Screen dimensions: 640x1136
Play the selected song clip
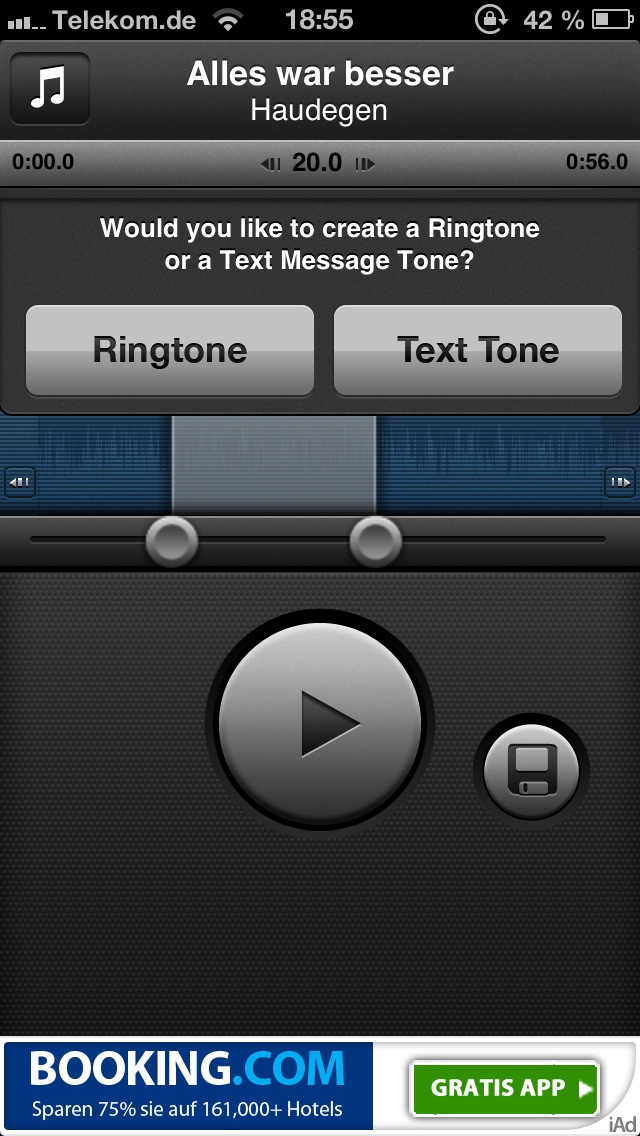320,720
